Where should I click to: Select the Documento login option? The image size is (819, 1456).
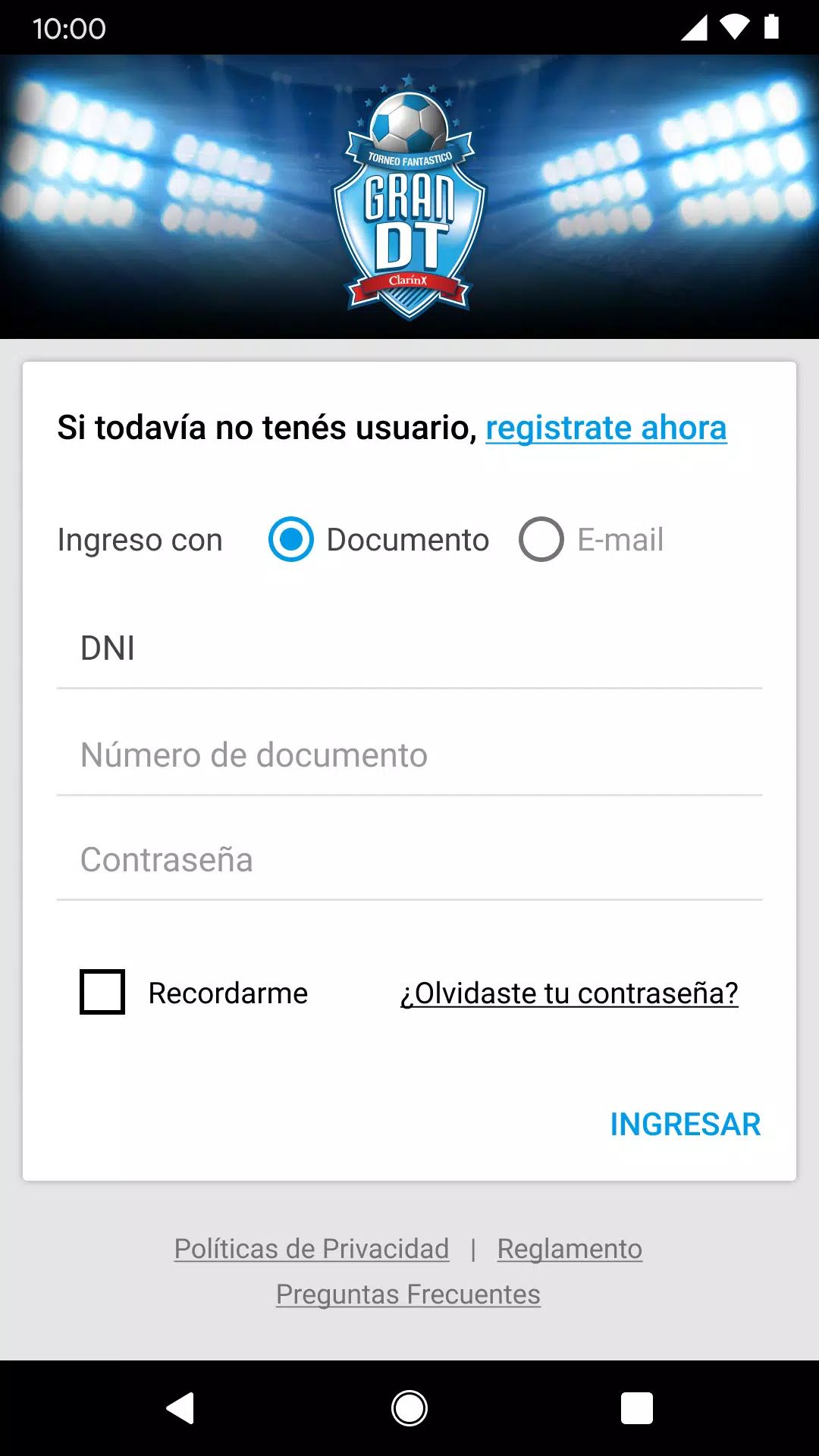tap(290, 540)
